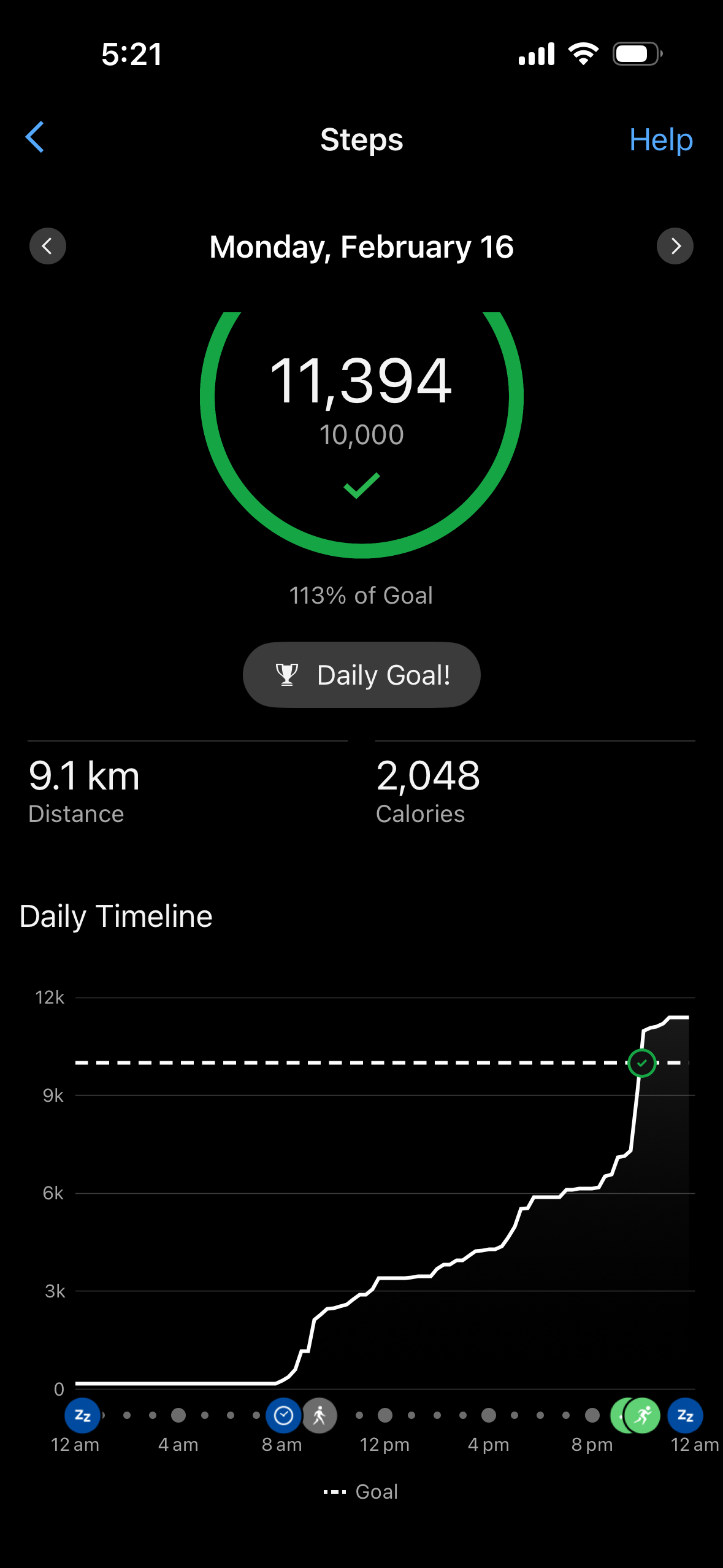Show the previous day's steps
Screen dimensions: 723x1568
[x=48, y=246]
